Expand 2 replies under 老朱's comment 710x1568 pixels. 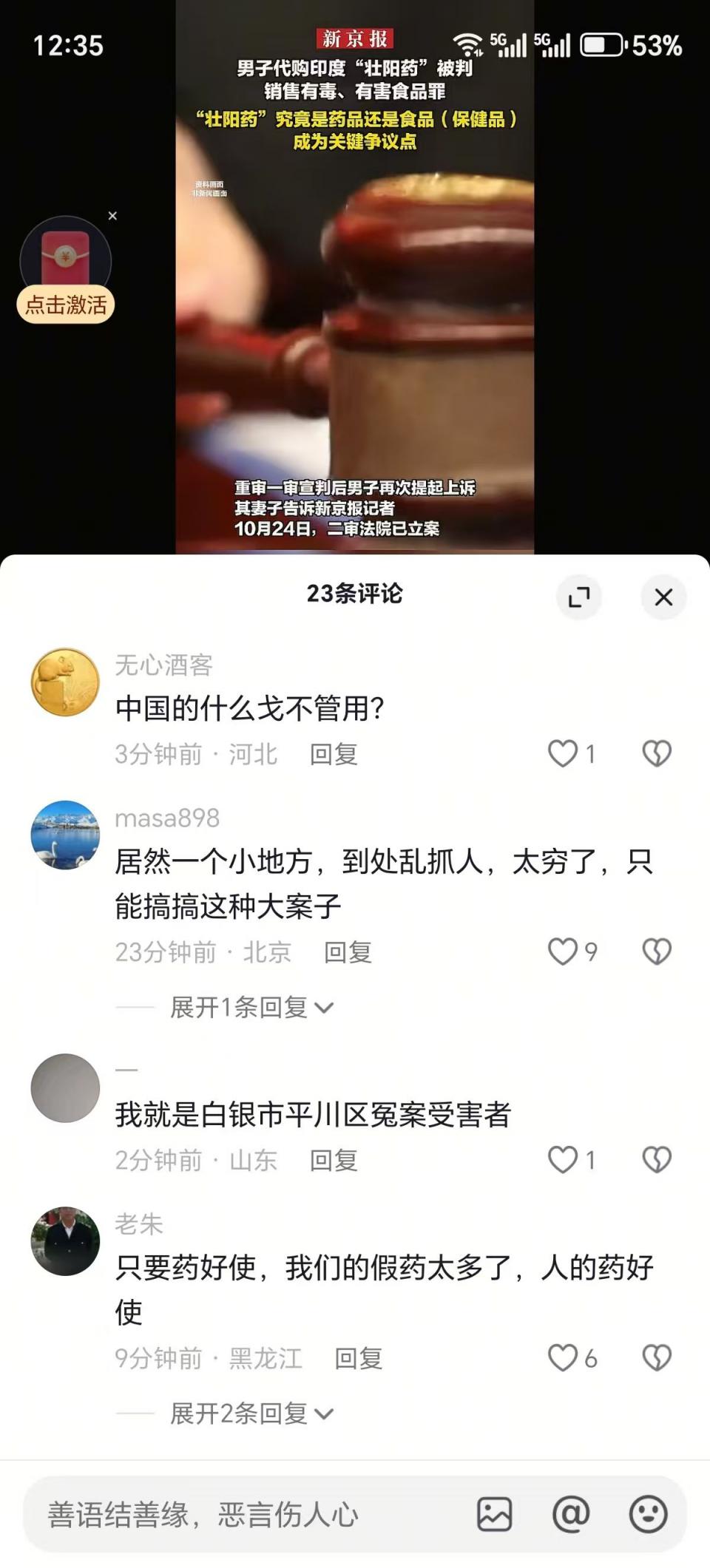(x=251, y=1413)
